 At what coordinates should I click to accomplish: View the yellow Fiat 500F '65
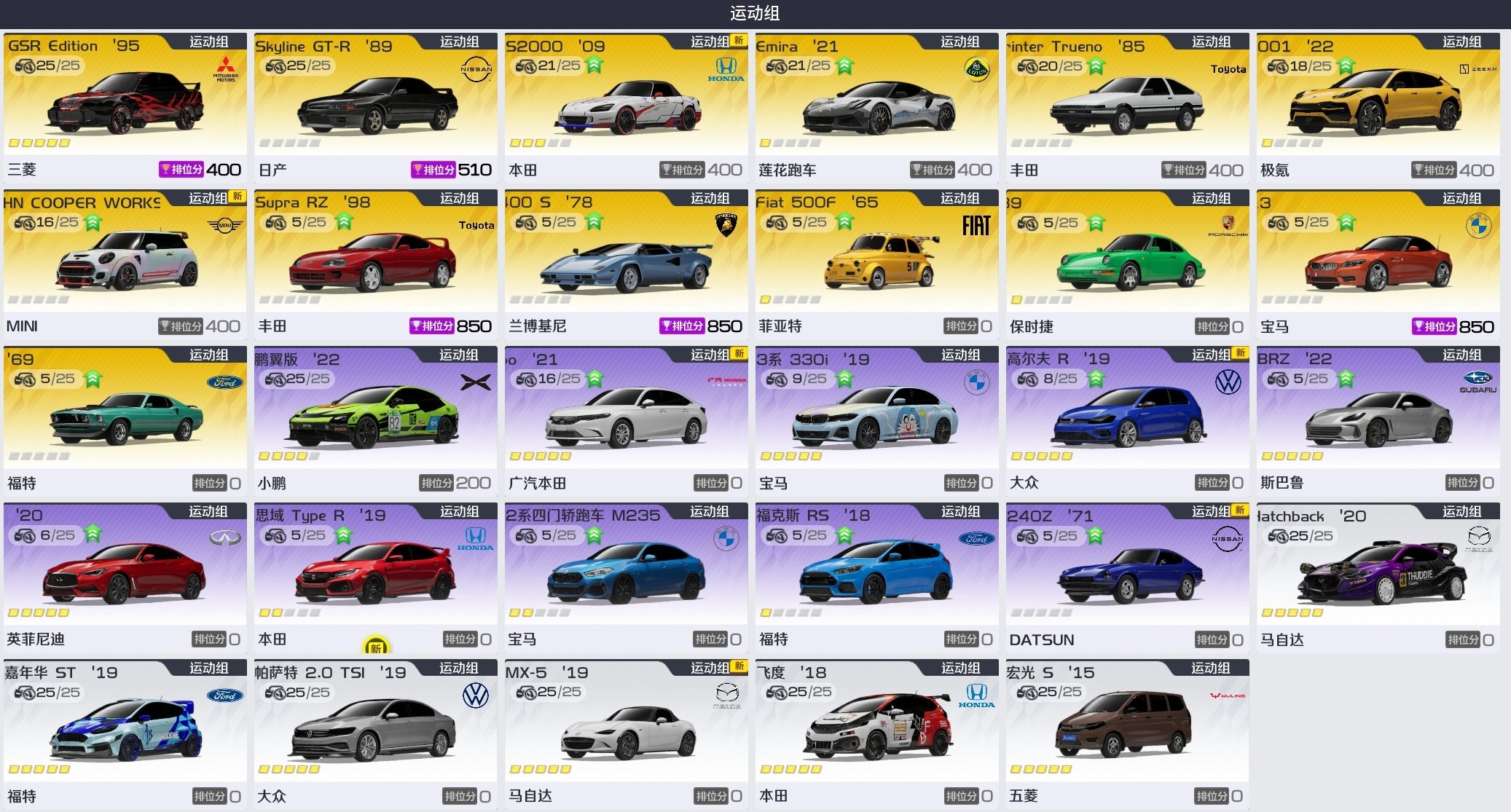(876, 262)
